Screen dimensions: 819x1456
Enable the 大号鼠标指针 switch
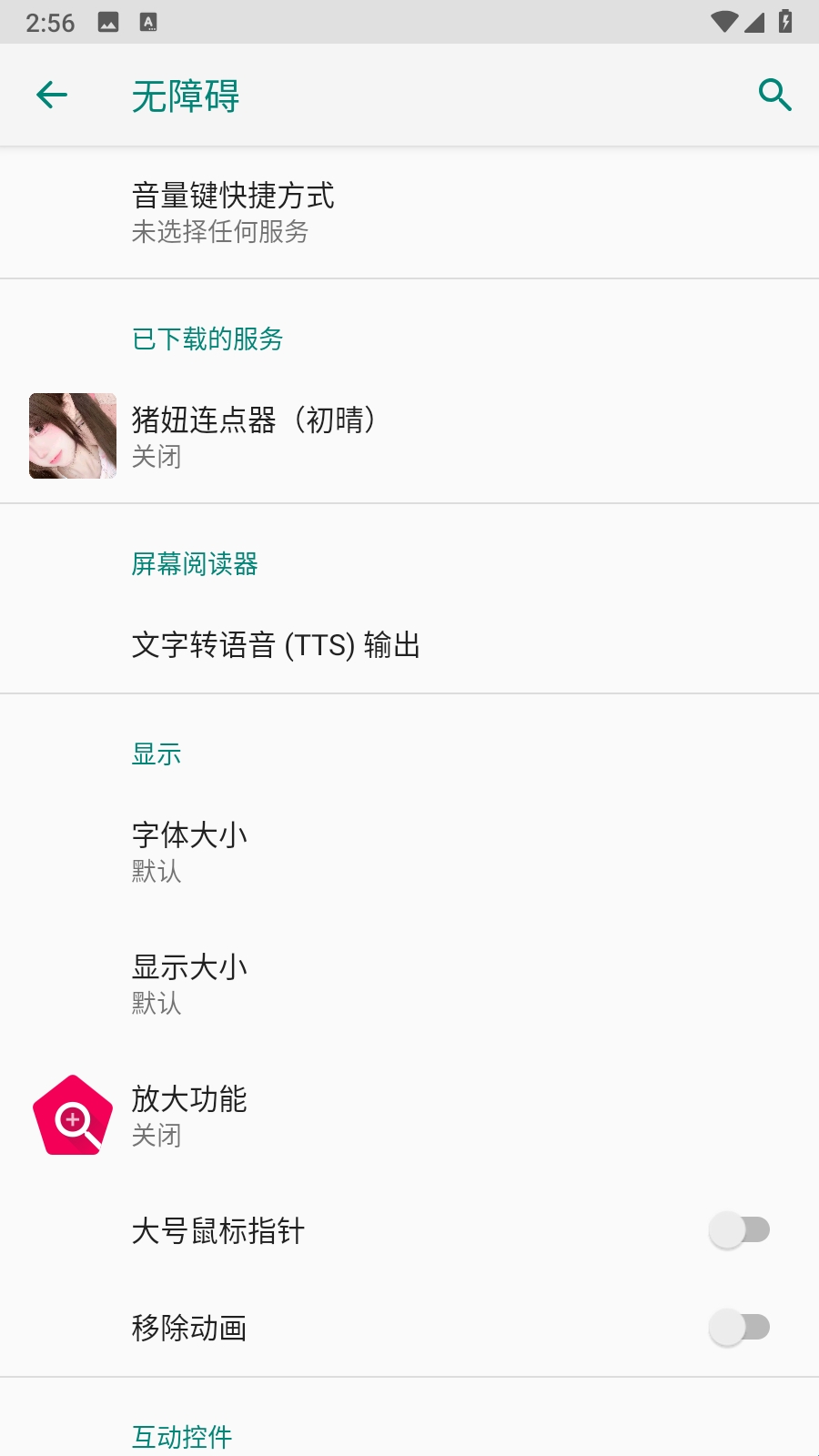tap(739, 1230)
